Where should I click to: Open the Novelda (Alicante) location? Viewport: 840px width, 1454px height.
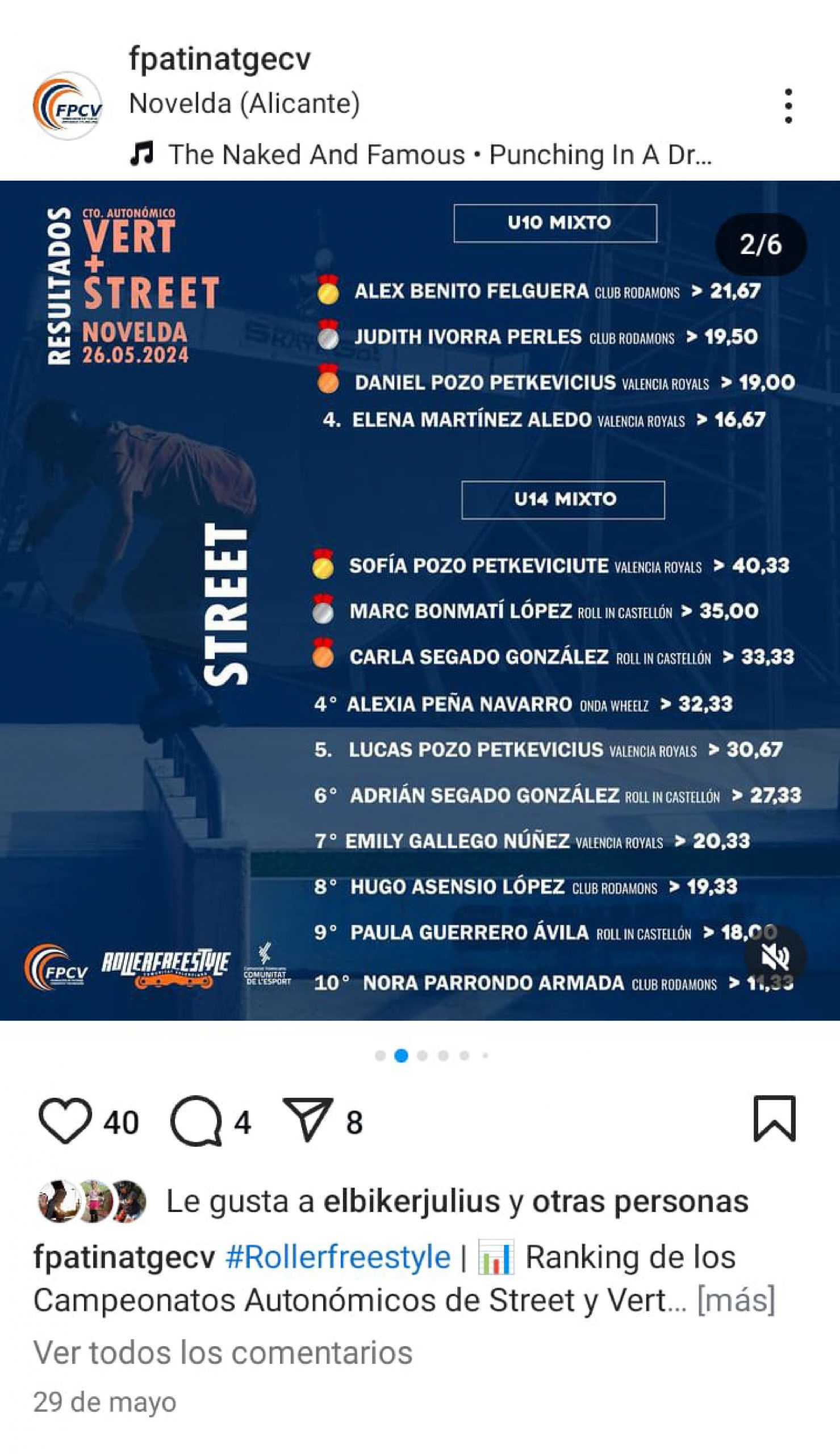click(245, 104)
